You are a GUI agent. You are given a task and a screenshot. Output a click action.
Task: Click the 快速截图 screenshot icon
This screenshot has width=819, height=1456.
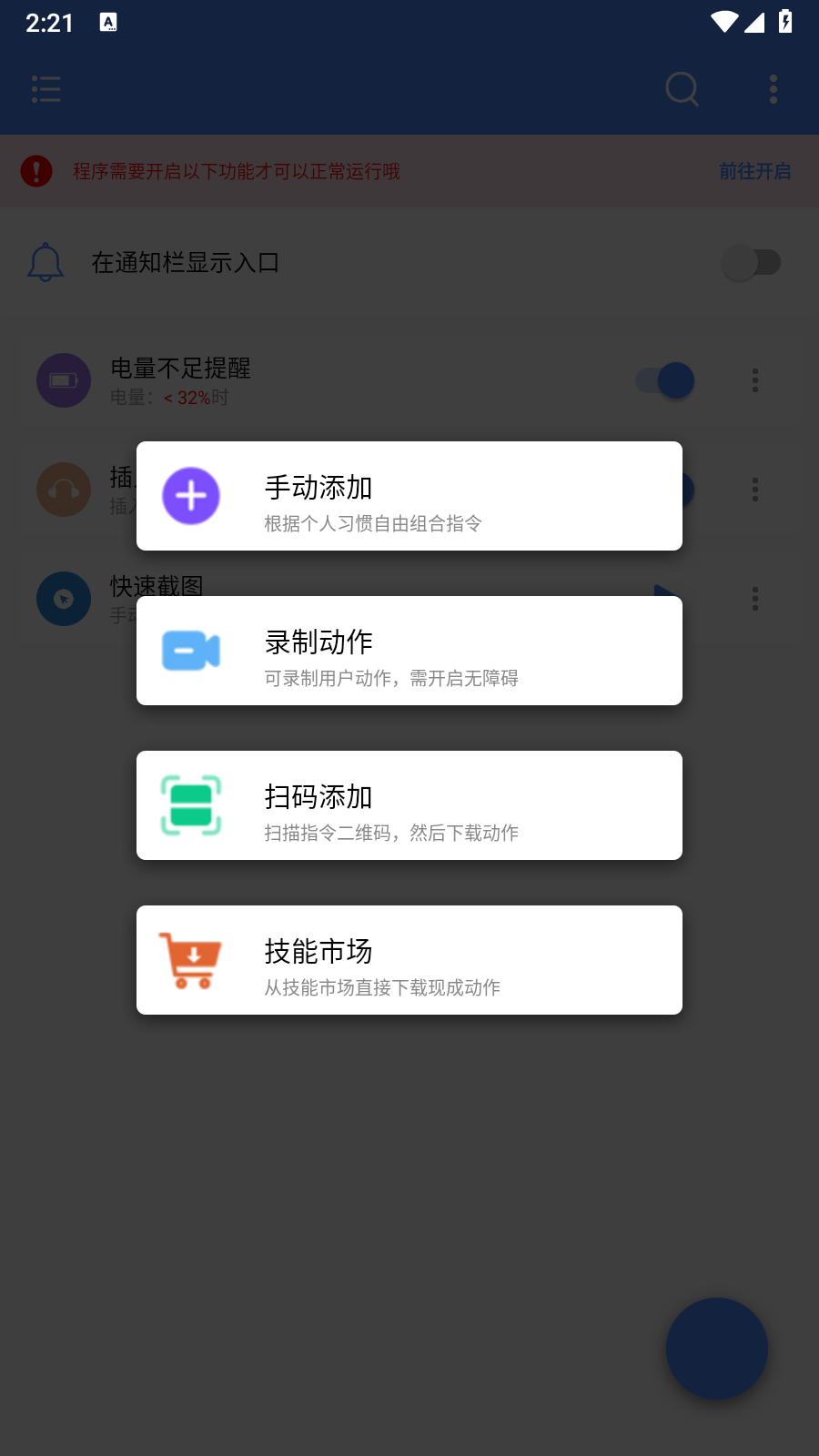click(63, 599)
